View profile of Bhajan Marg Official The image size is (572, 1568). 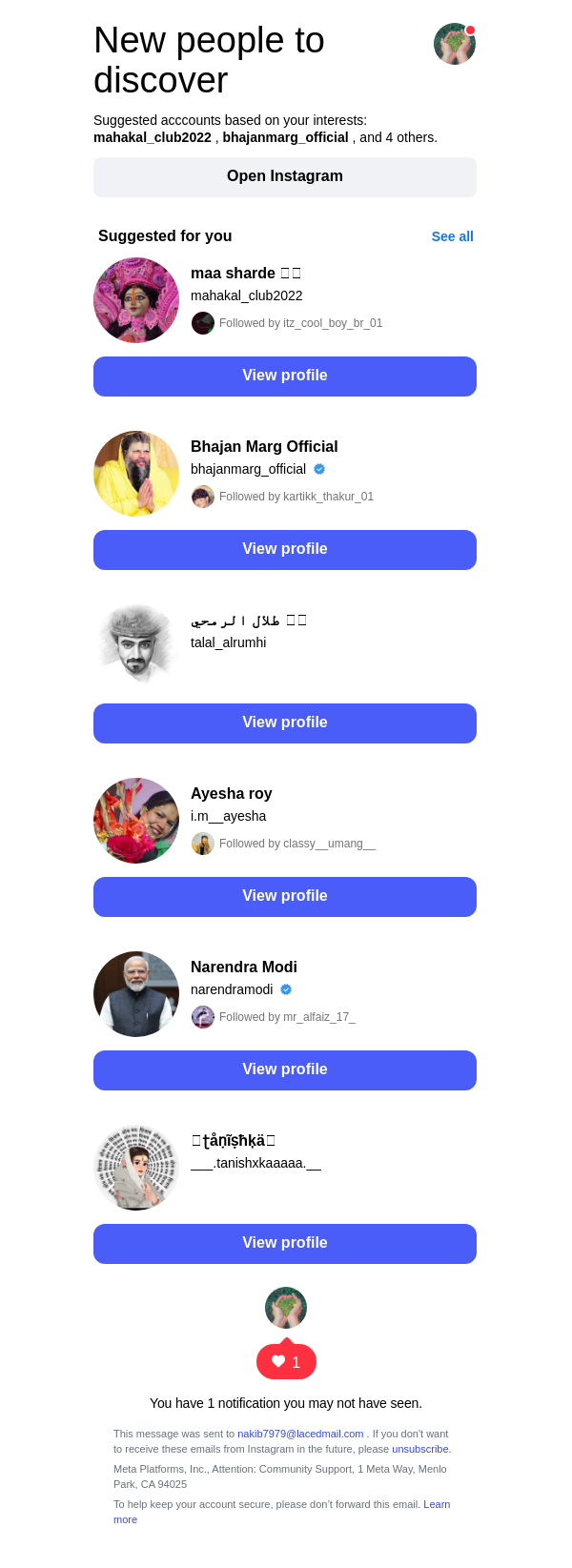click(x=285, y=550)
